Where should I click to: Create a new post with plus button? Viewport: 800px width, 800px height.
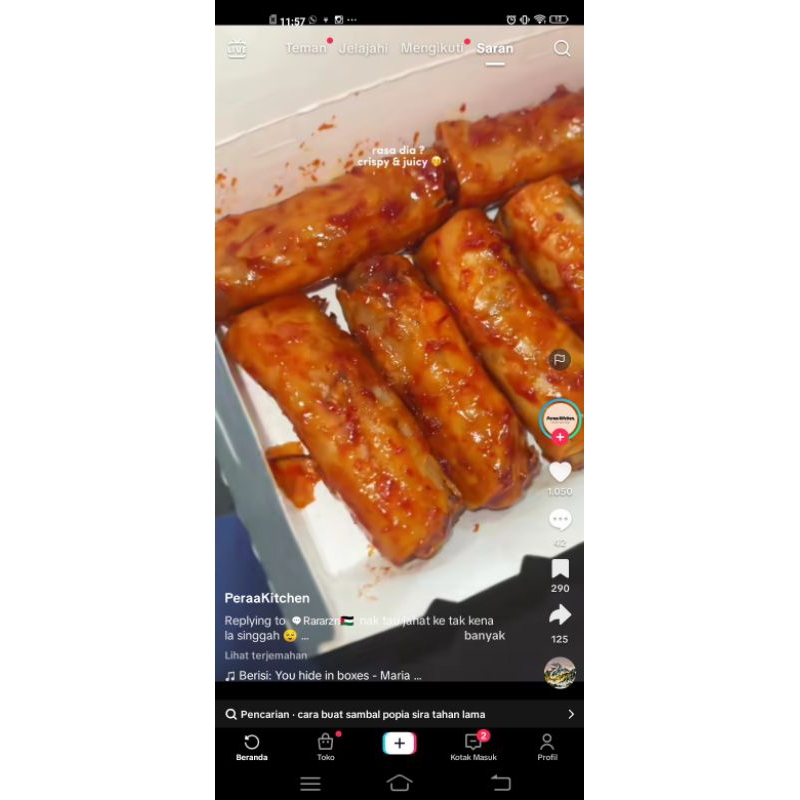pyautogui.click(x=399, y=743)
